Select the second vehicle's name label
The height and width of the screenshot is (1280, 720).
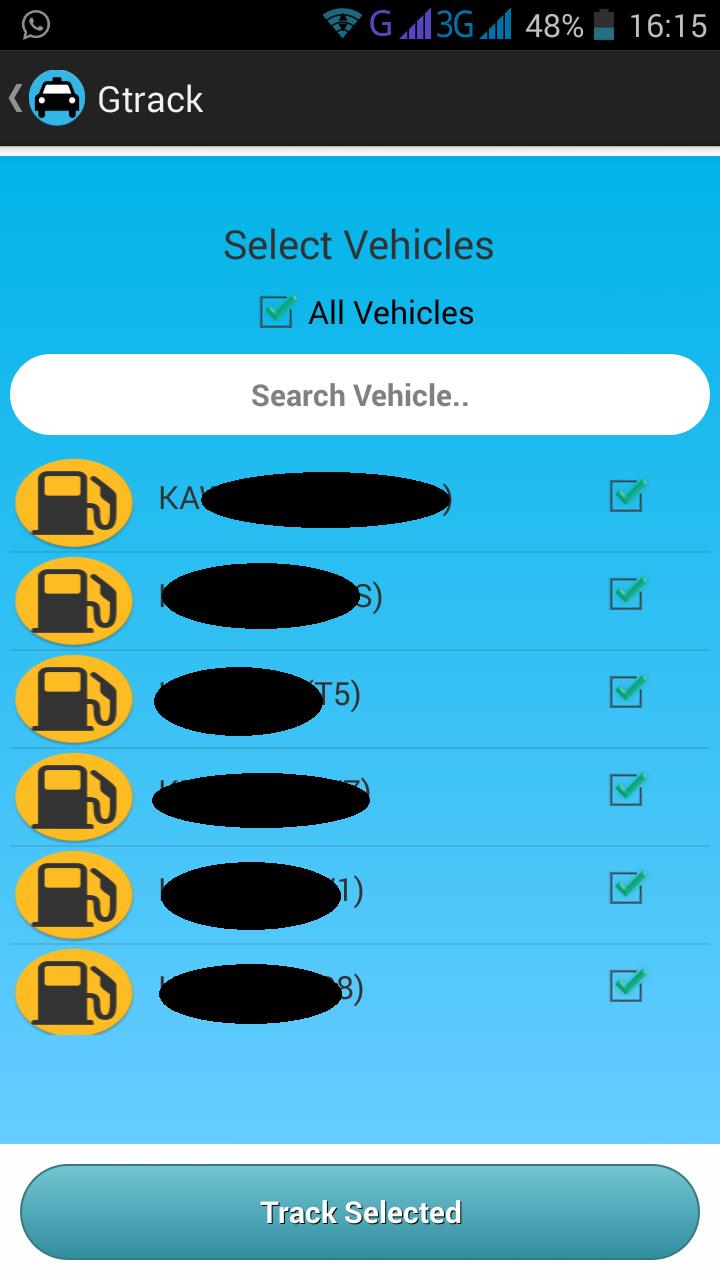[270, 598]
